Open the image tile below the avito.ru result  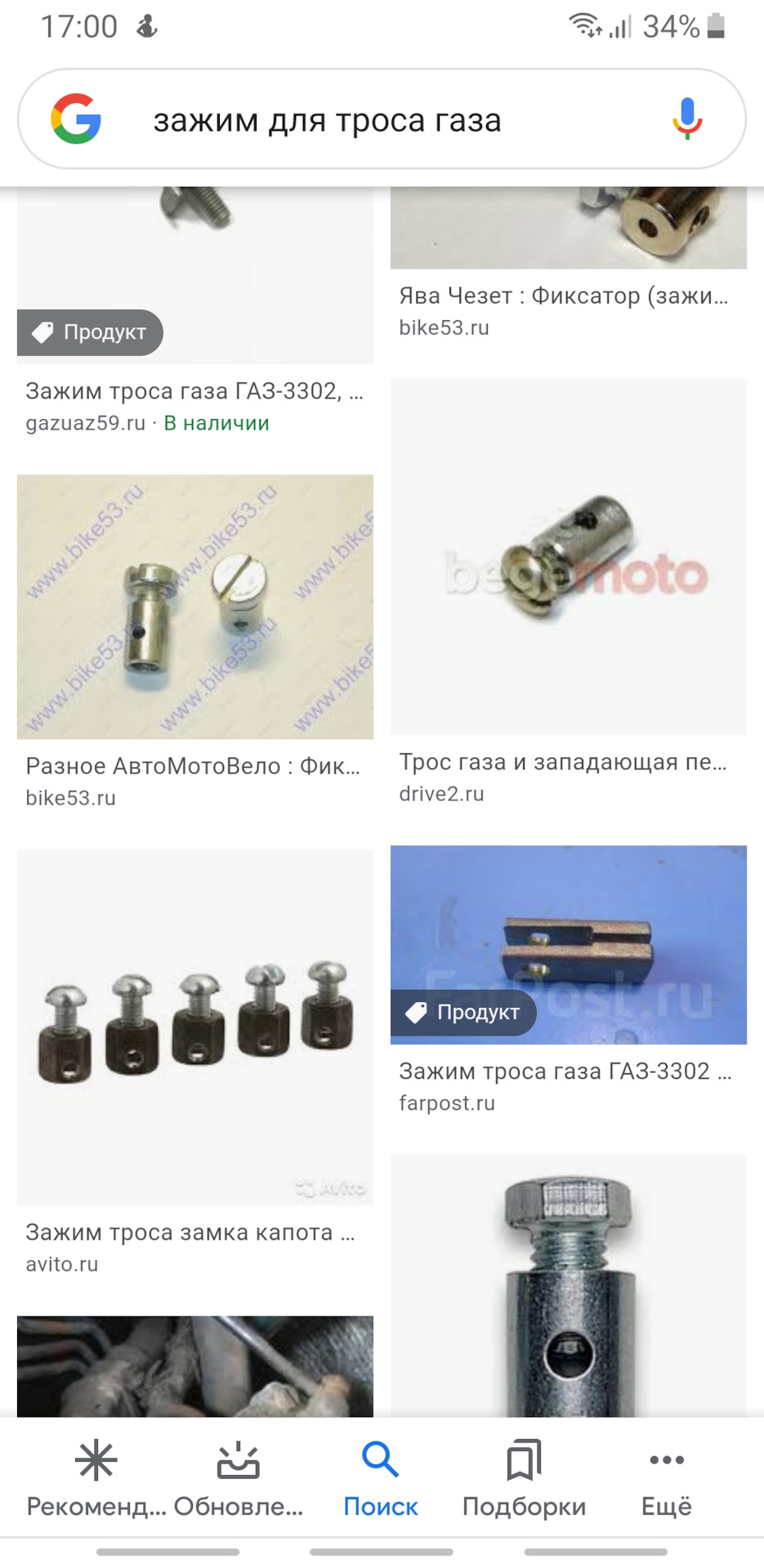coord(194,1365)
